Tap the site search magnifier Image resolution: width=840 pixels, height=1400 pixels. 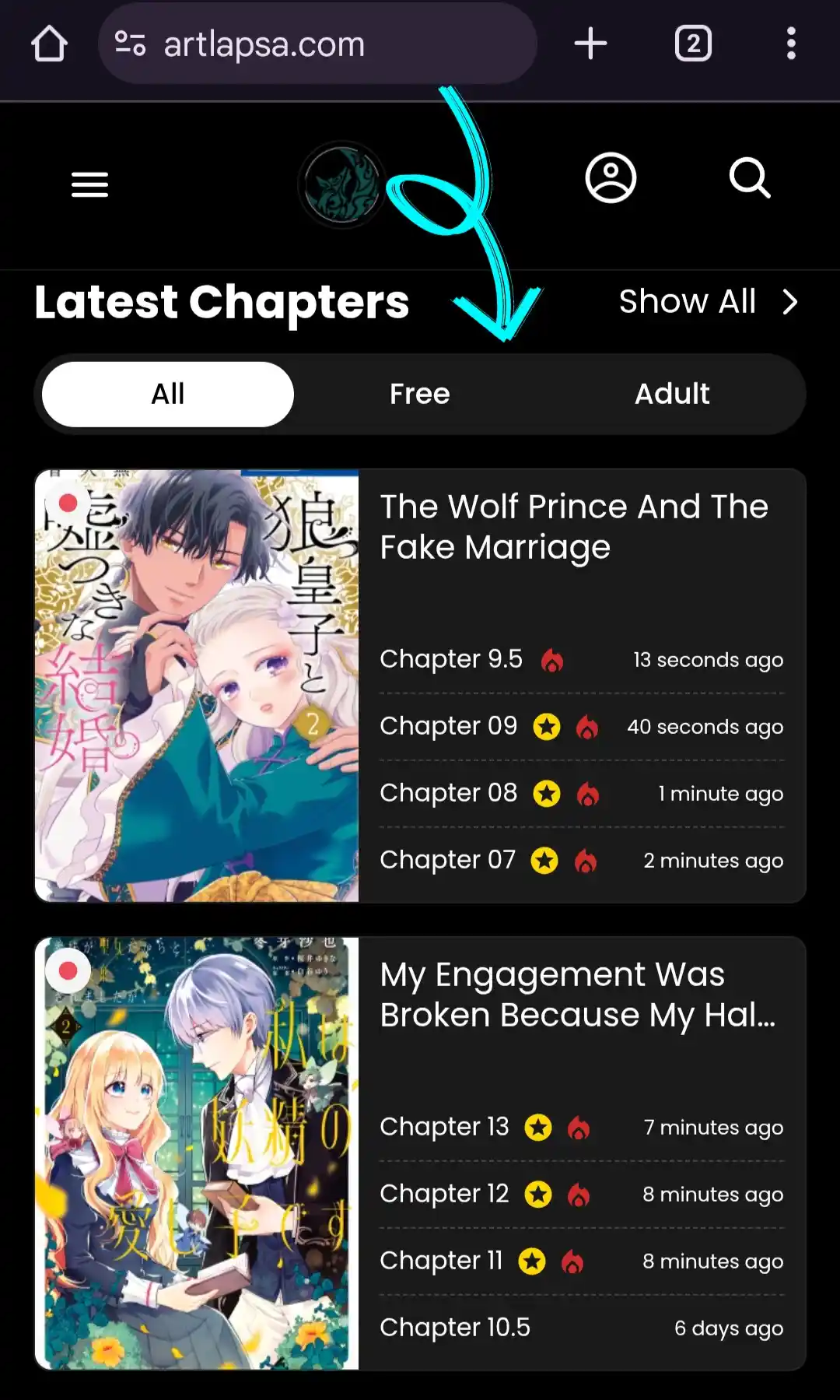750,178
